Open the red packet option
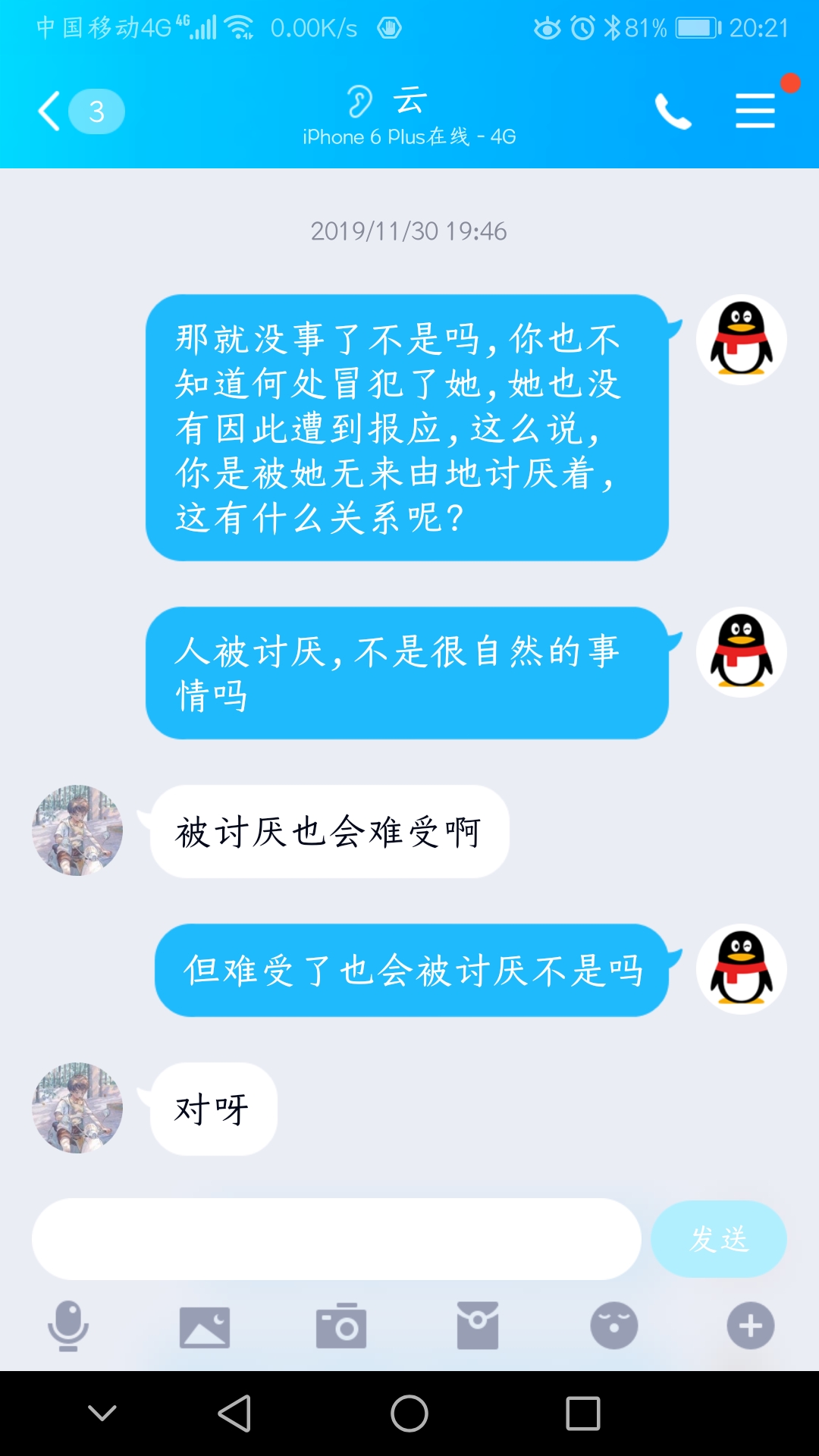 click(x=478, y=1326)
